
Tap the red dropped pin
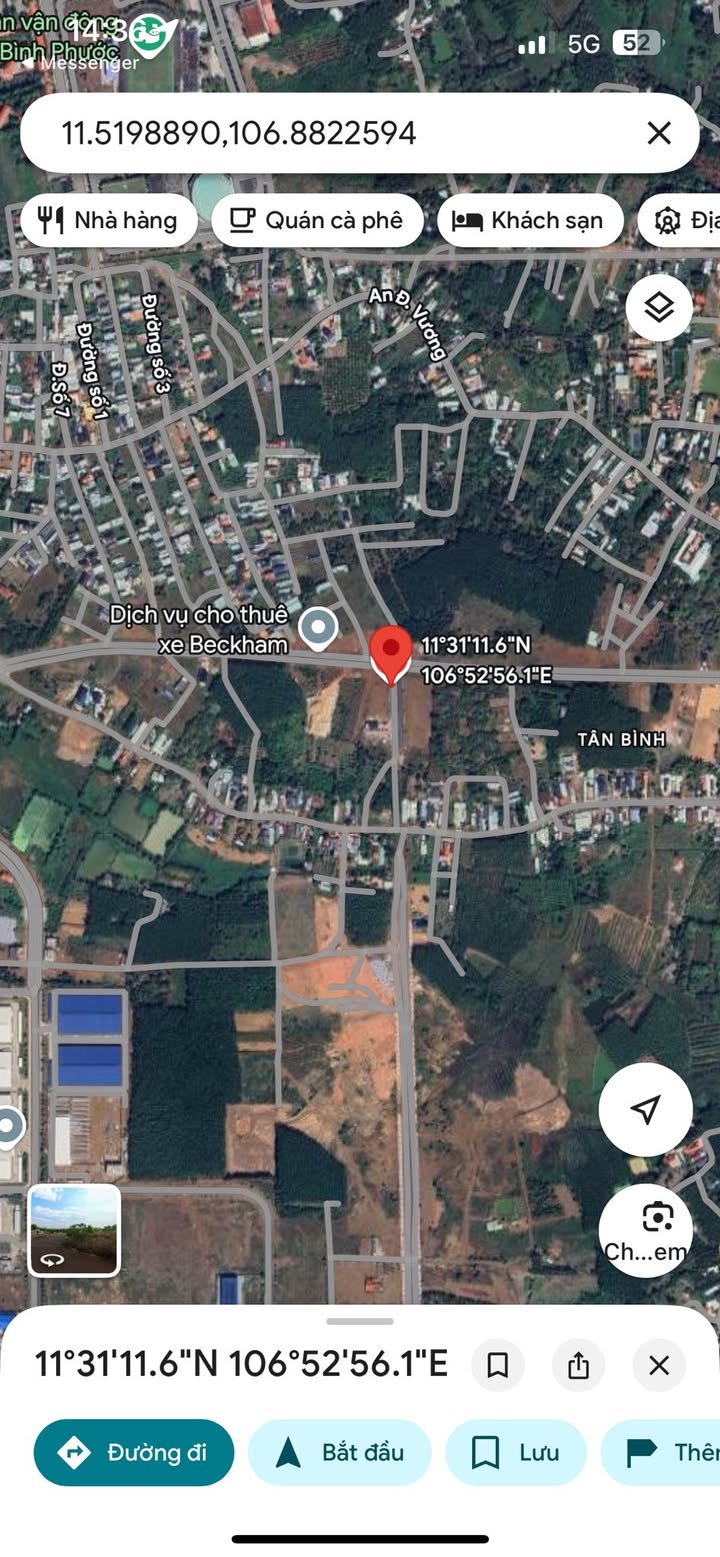(x=390, y=651)
